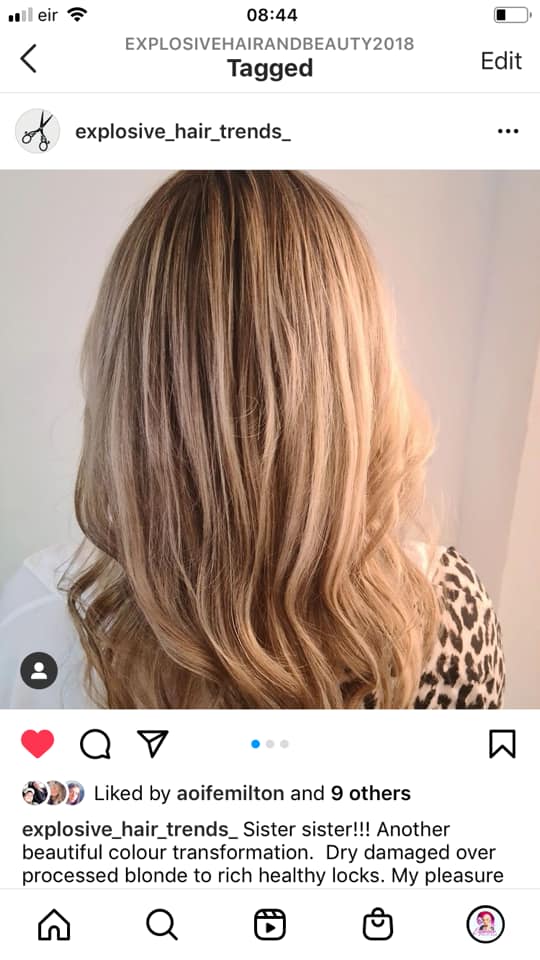Open the Shop tab
The height and width of the screenshot is (960, 540).
[x=378, y=924]
